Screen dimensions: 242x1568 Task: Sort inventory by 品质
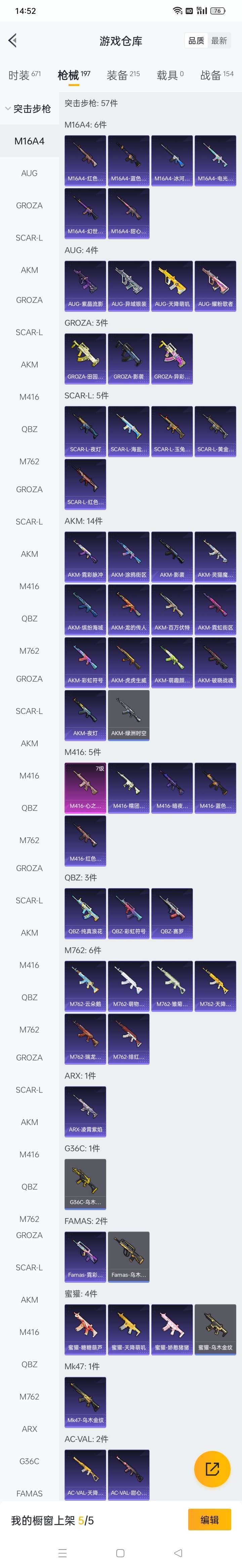[x=196, y=41]
